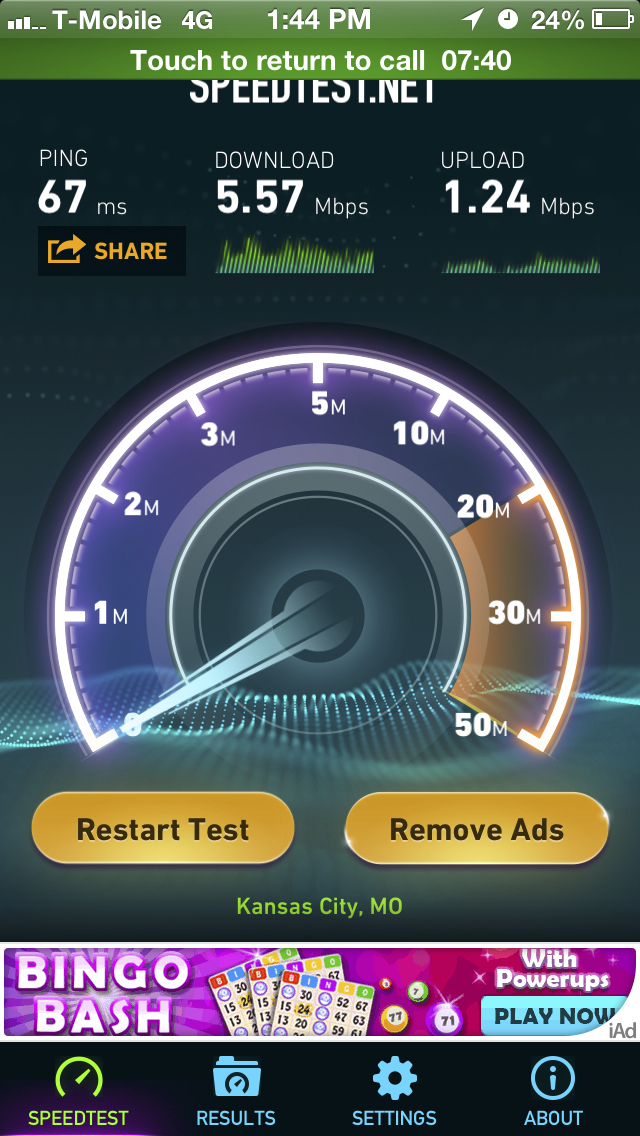Open the Settings tab
The height and width of the screenshot is (1136, 640).
[x=394, y=1090]
